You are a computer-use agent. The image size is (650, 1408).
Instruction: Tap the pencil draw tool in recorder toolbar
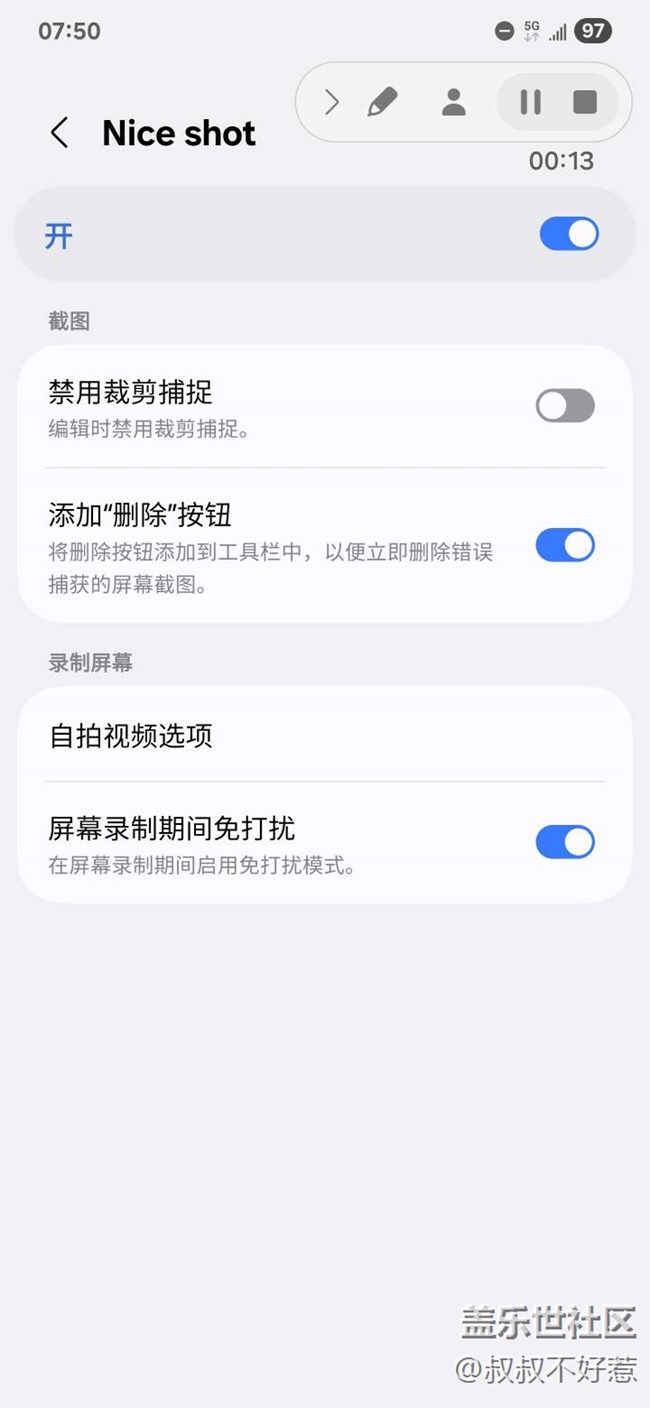382,102
